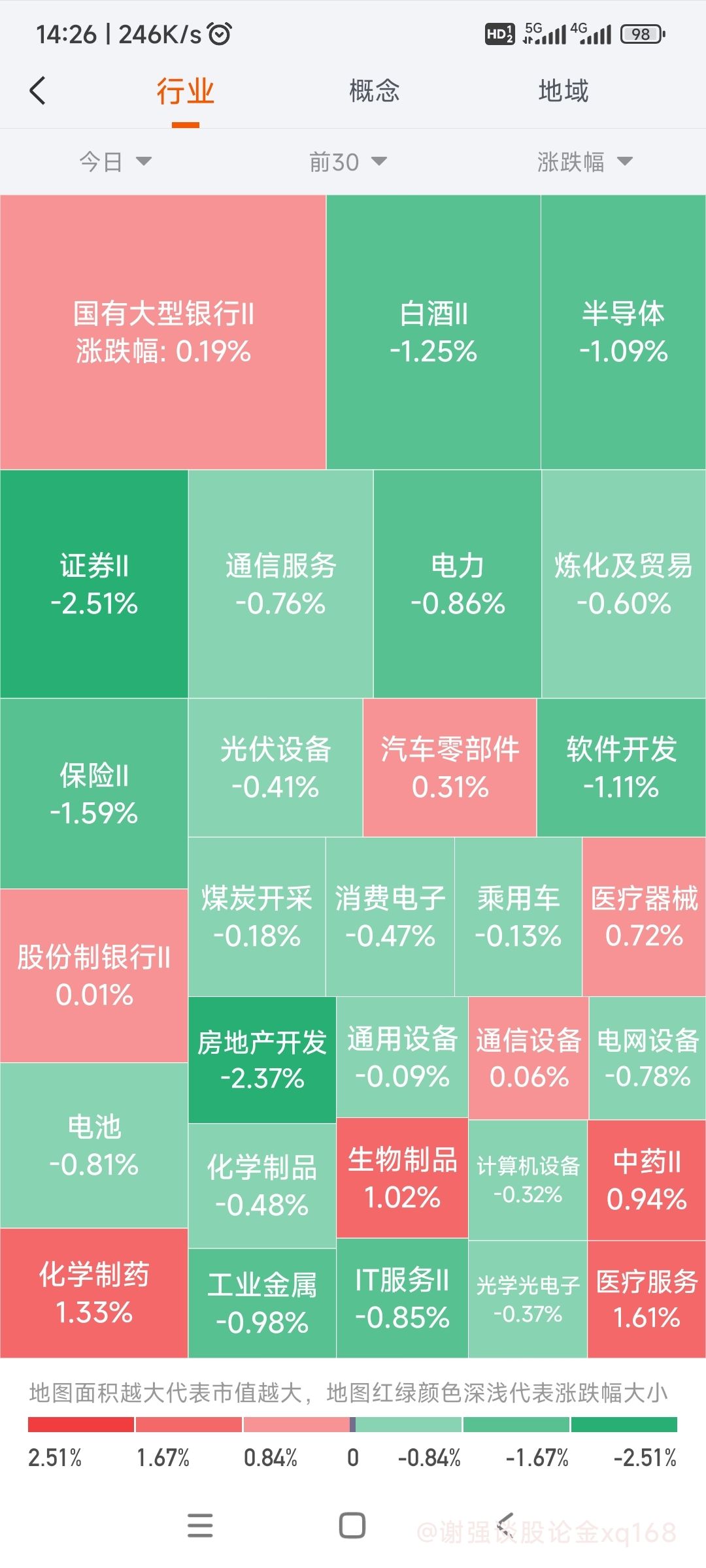706x1568 pixels.
Task: Open the 医疗器械 sector tile
Action: tap(644, 917)
